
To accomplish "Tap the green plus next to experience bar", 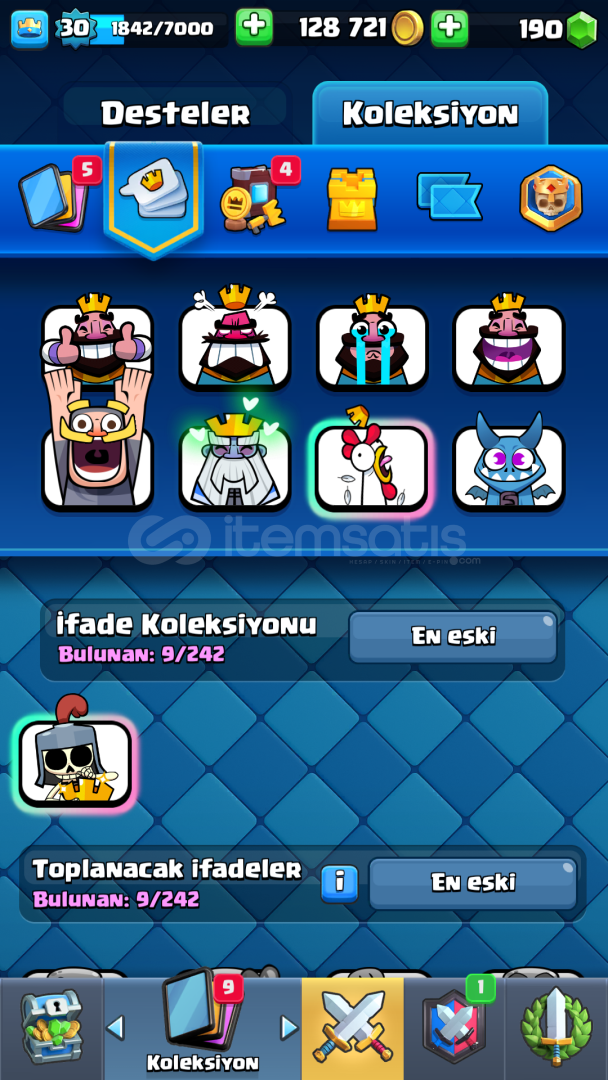I will tap(254, 28).
